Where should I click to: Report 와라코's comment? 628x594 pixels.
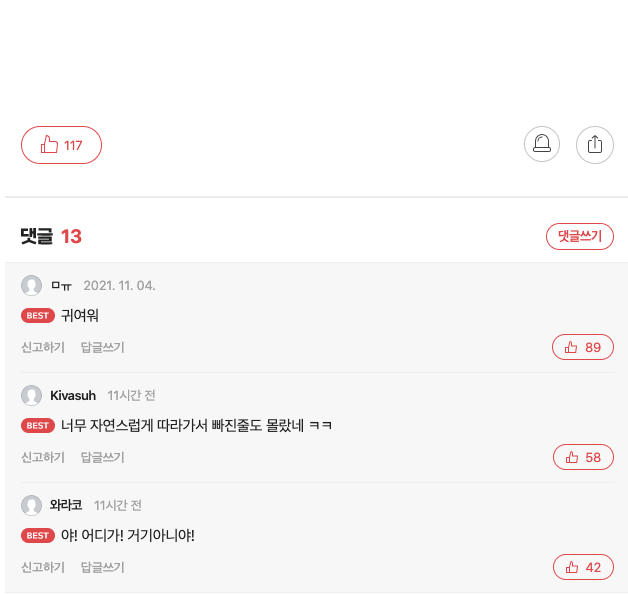[x=43, y=567]
